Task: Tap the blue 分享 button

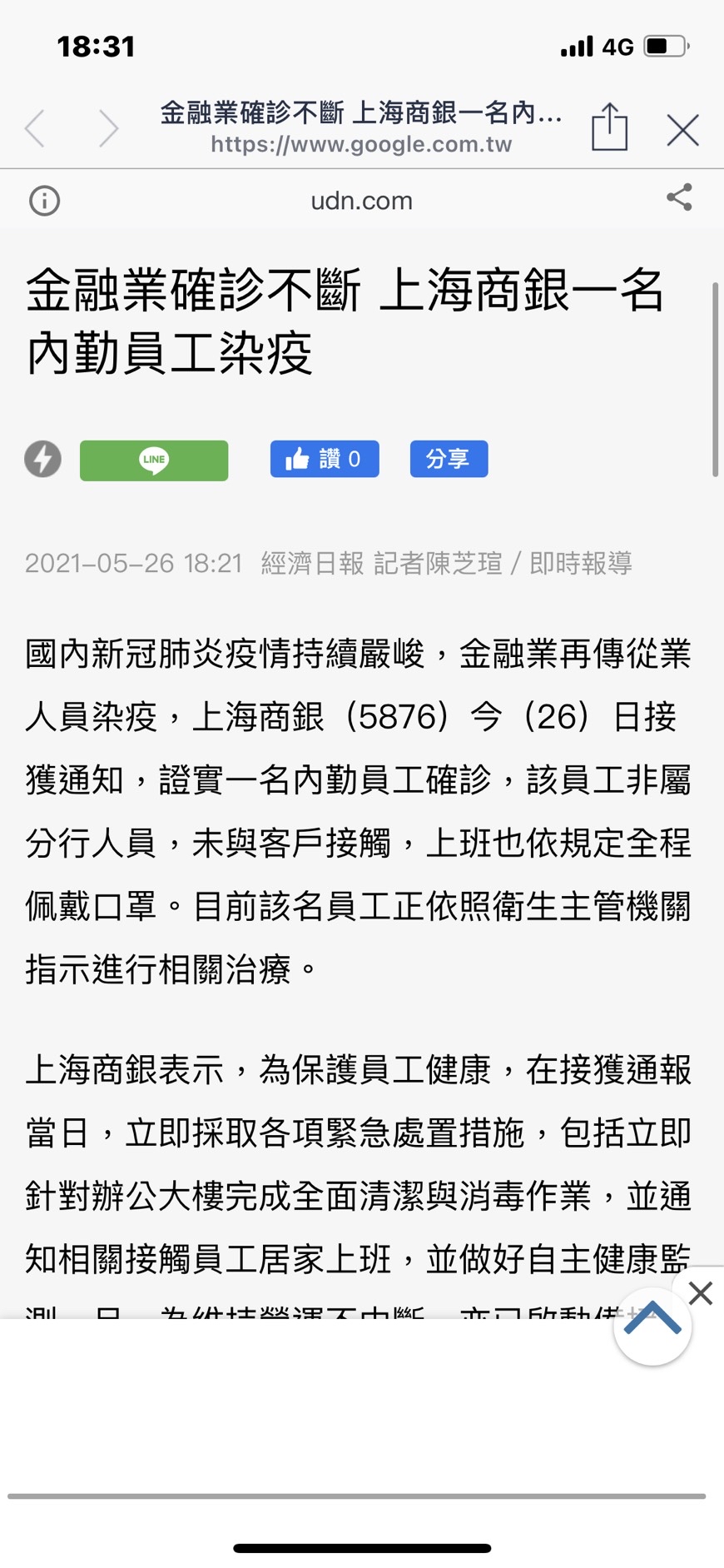Action: click(x=449, y=459)
